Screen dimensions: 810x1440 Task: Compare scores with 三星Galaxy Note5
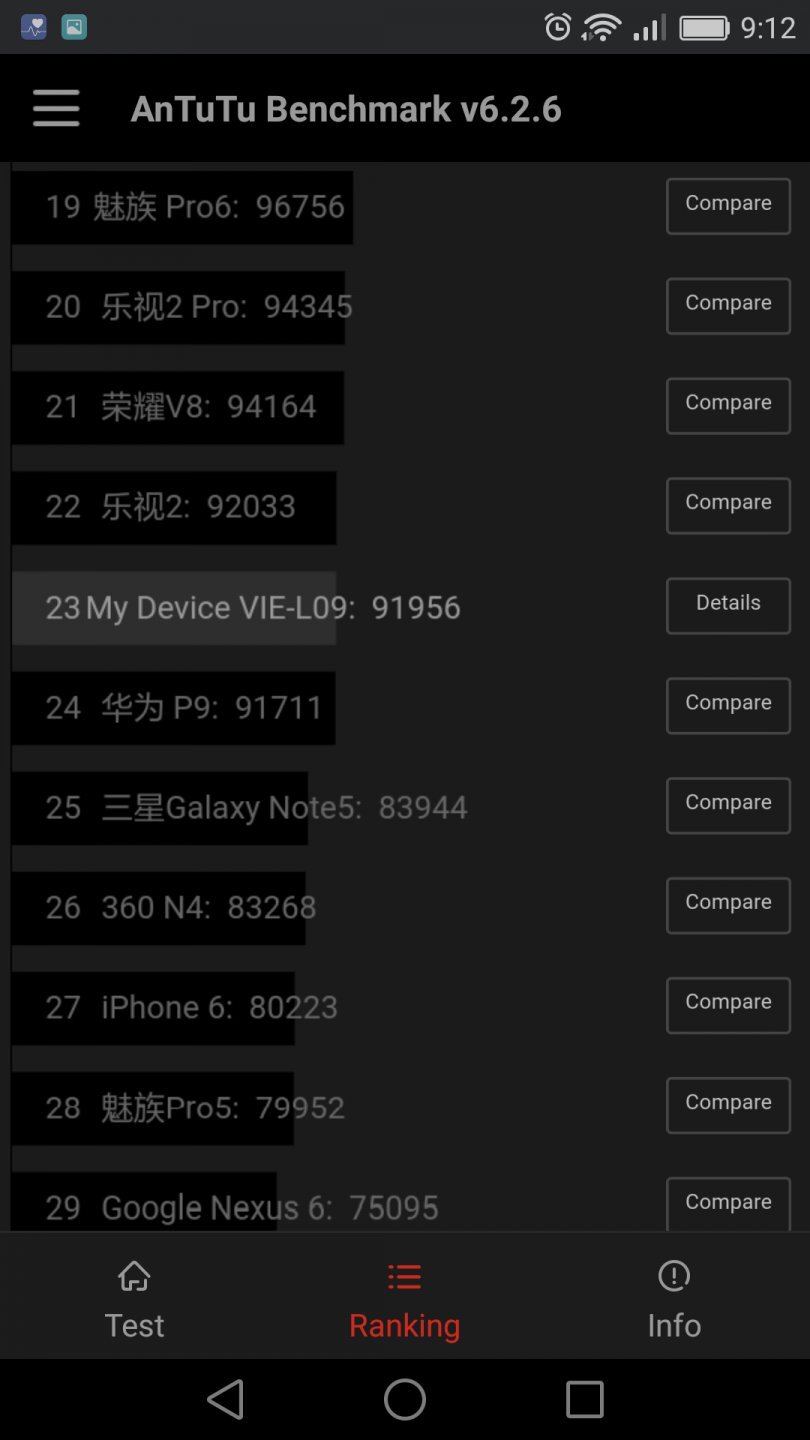[727, 805]
